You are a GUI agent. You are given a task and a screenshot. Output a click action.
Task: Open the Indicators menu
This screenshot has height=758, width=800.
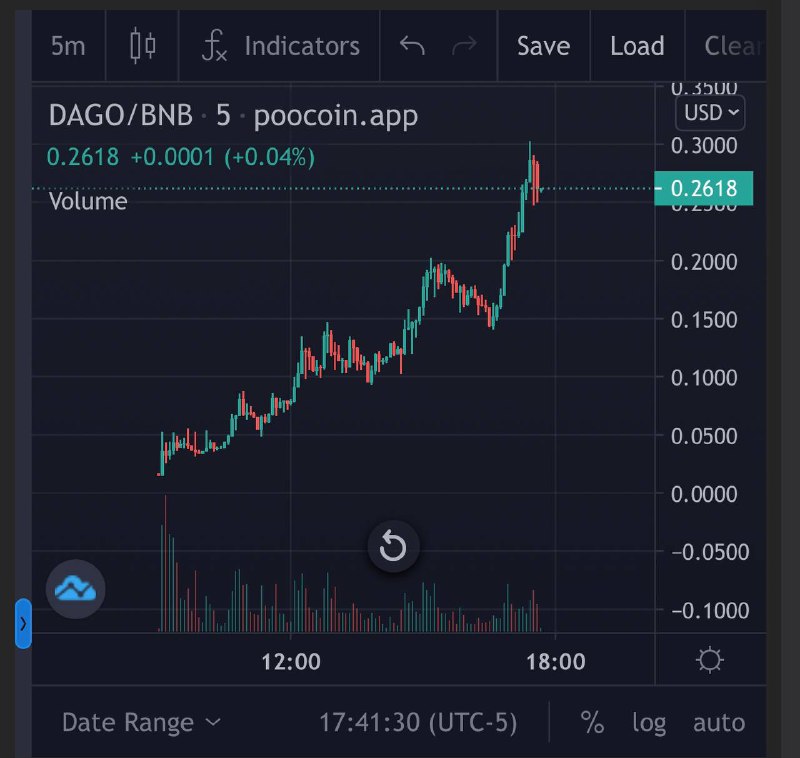tap(281, 46)
